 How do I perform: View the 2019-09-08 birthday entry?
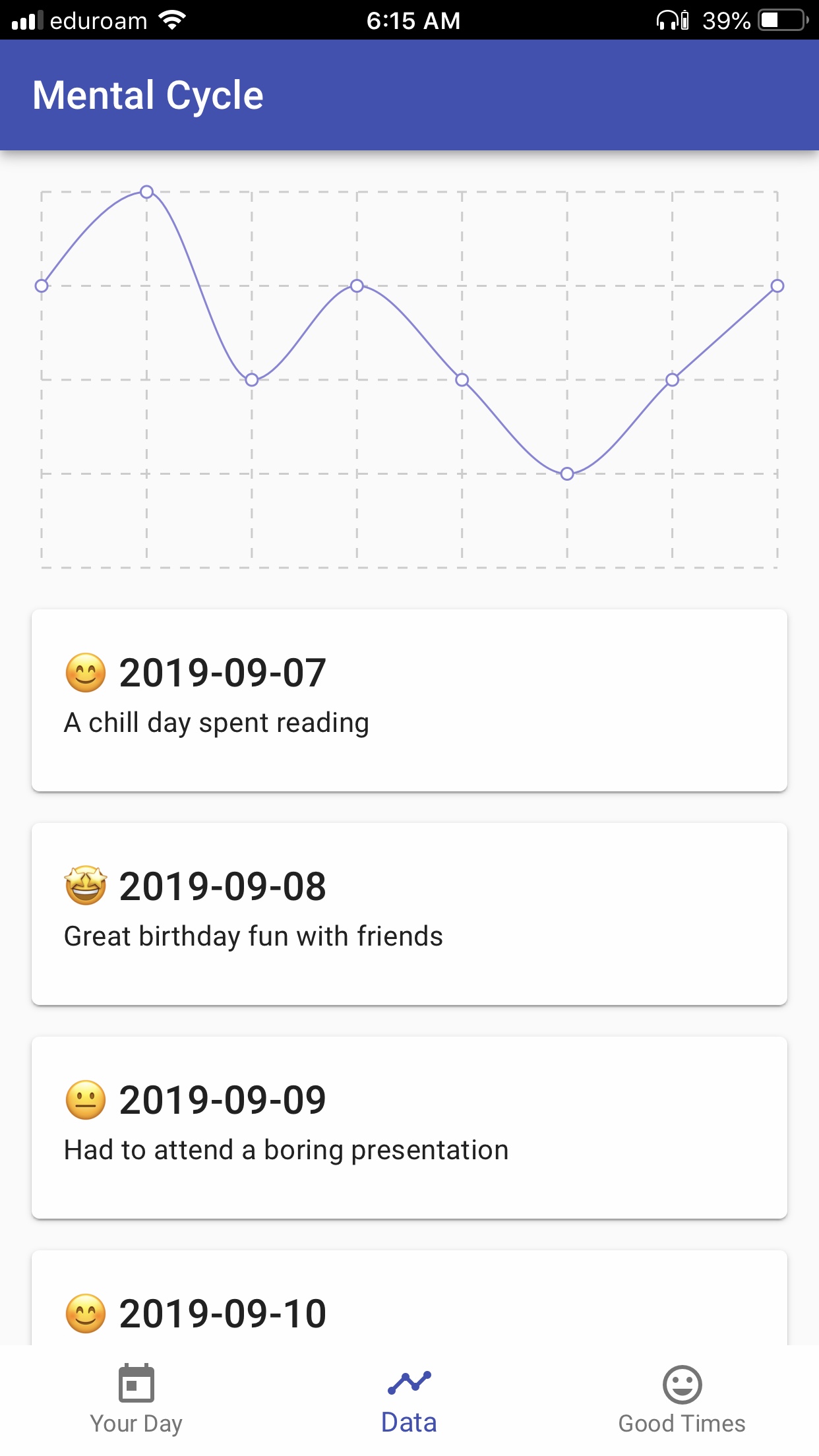409,913
